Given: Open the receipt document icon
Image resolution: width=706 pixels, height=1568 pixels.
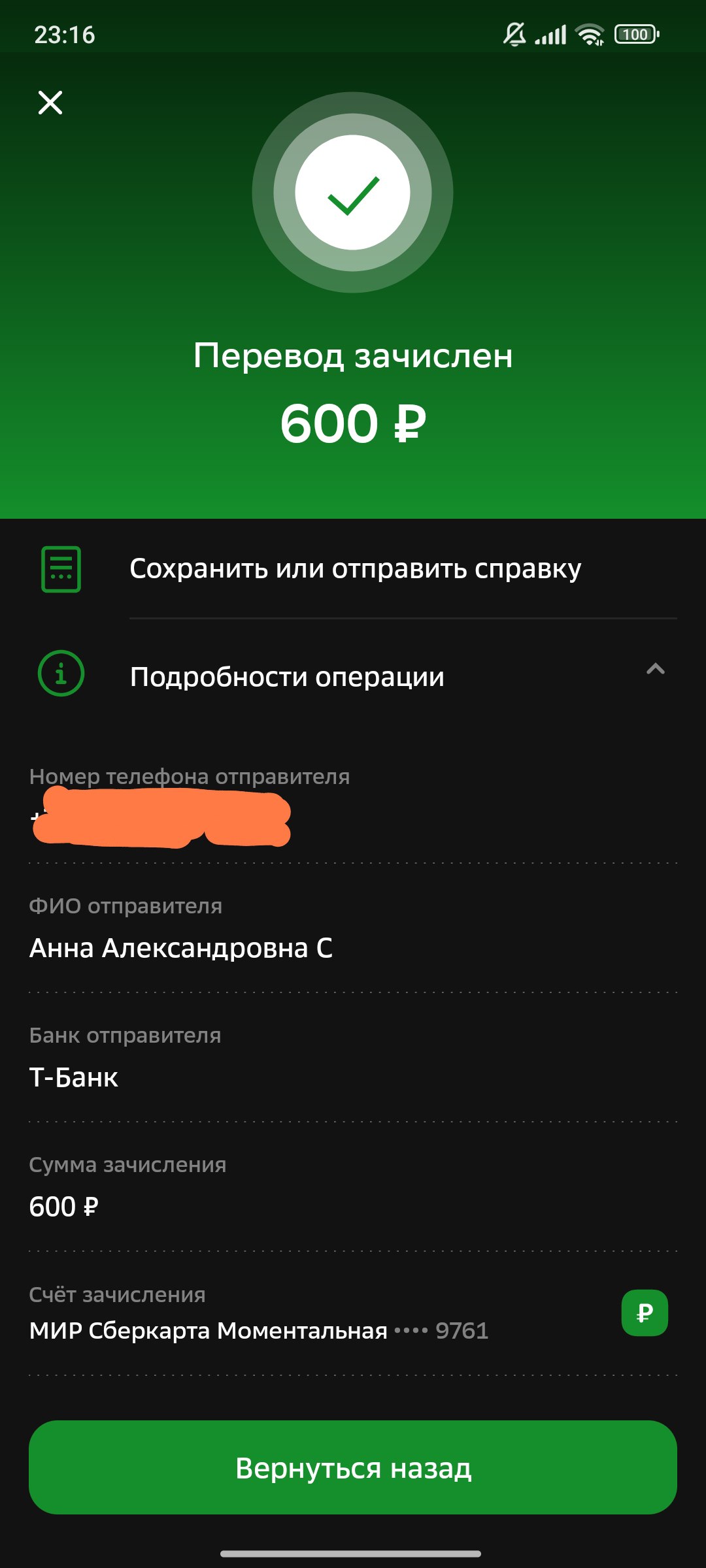Looking at the screenshot, I should 62,570.
